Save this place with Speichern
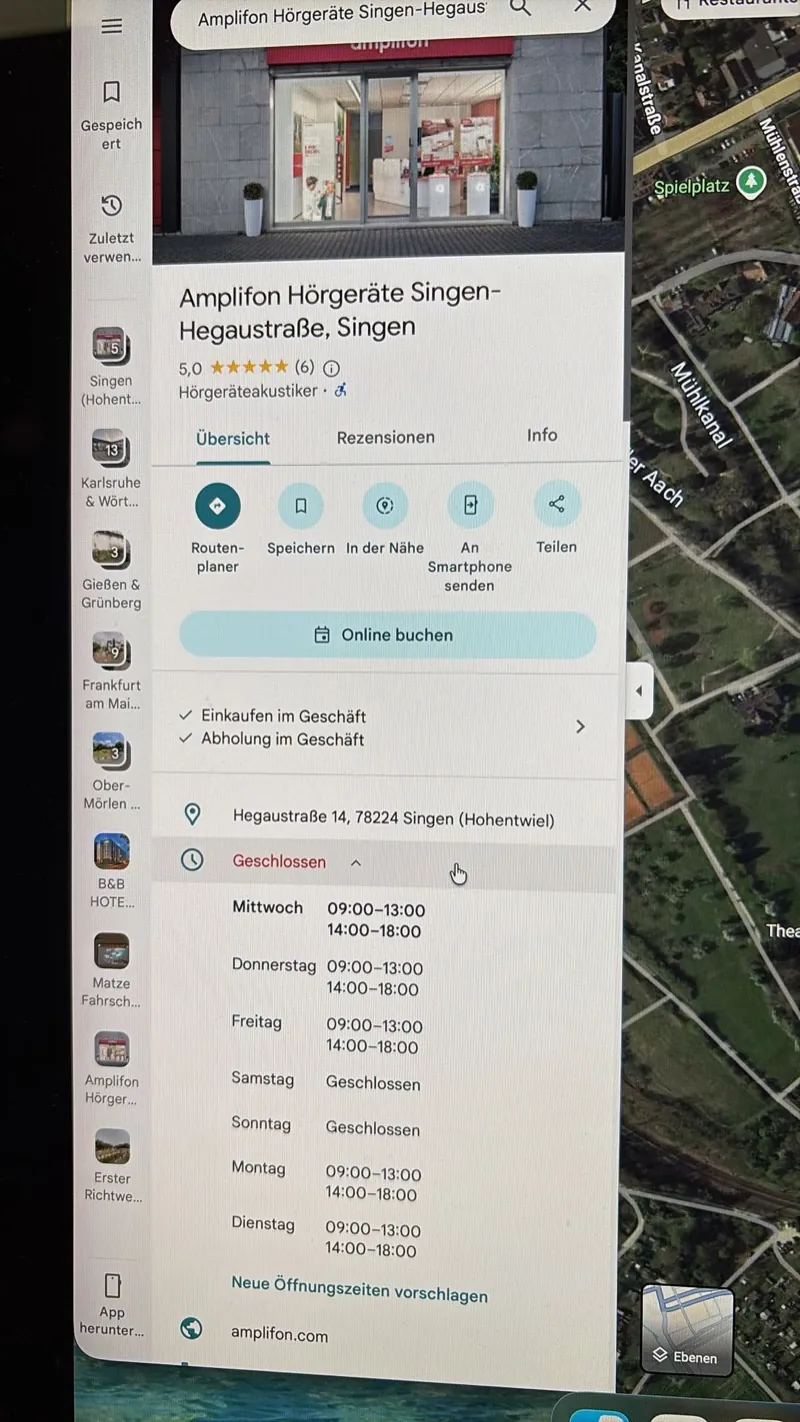The image size is (800, 1422). [300, 506]
